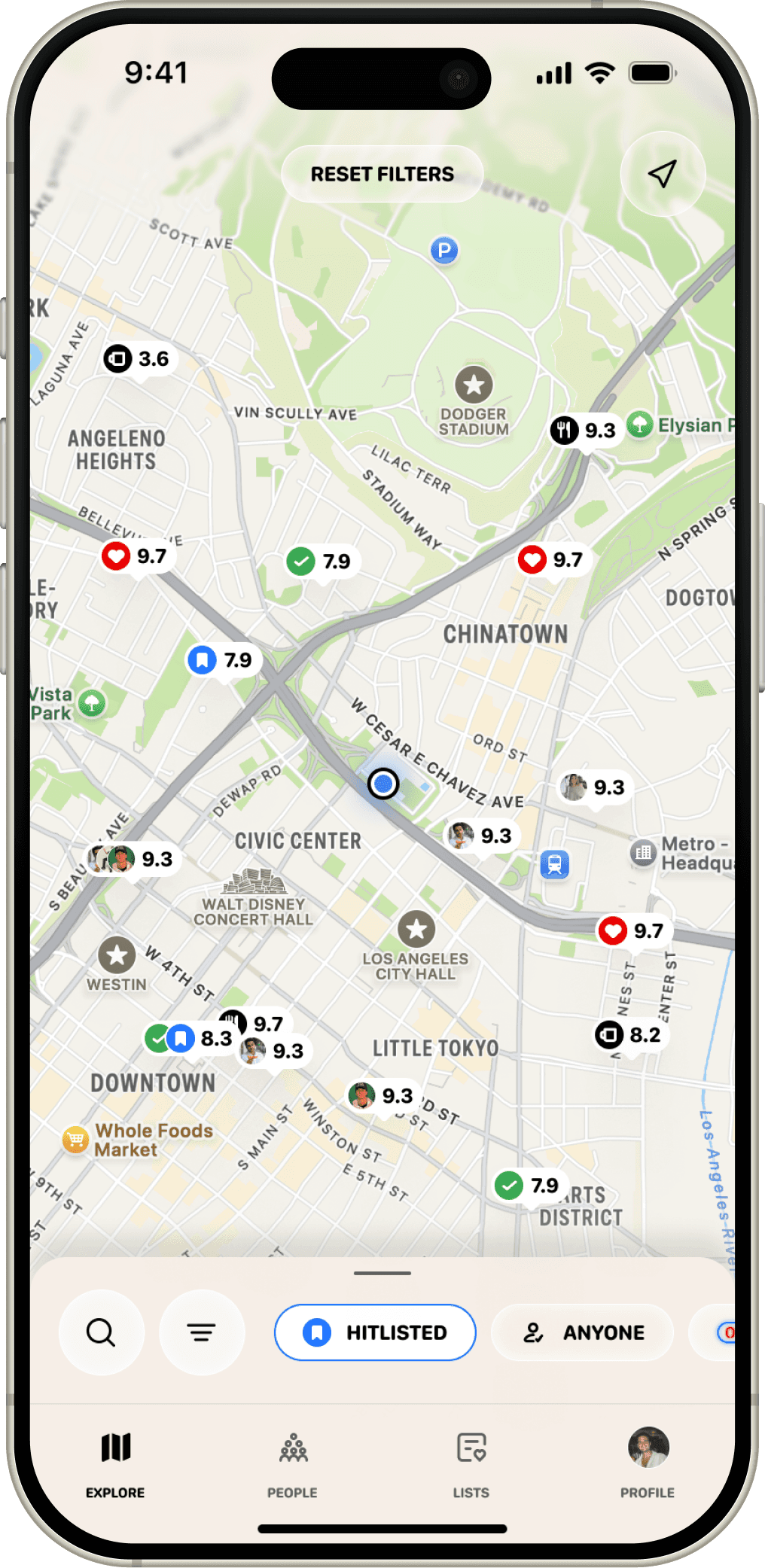
Task: Toggle the Hitlisted filter chip
Action: point(374,1332)
